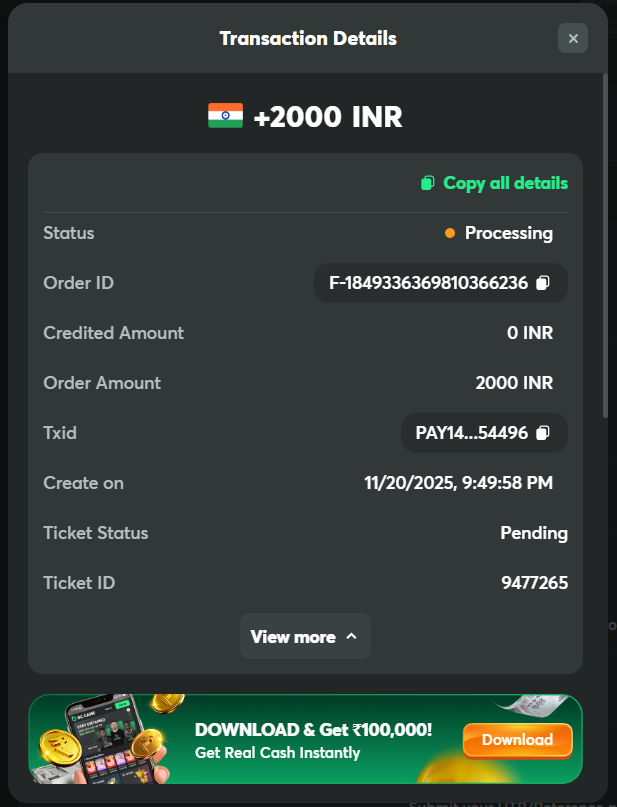Copy the Txid value

[543, 433]
